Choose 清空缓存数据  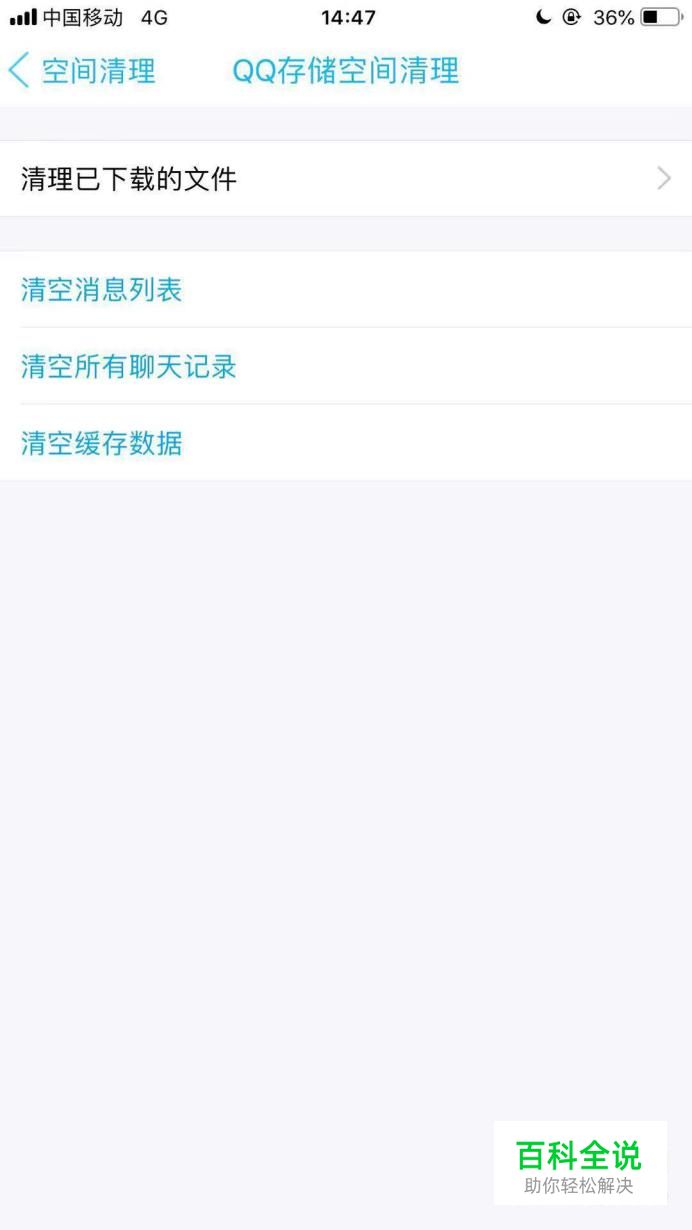[346, 443]
